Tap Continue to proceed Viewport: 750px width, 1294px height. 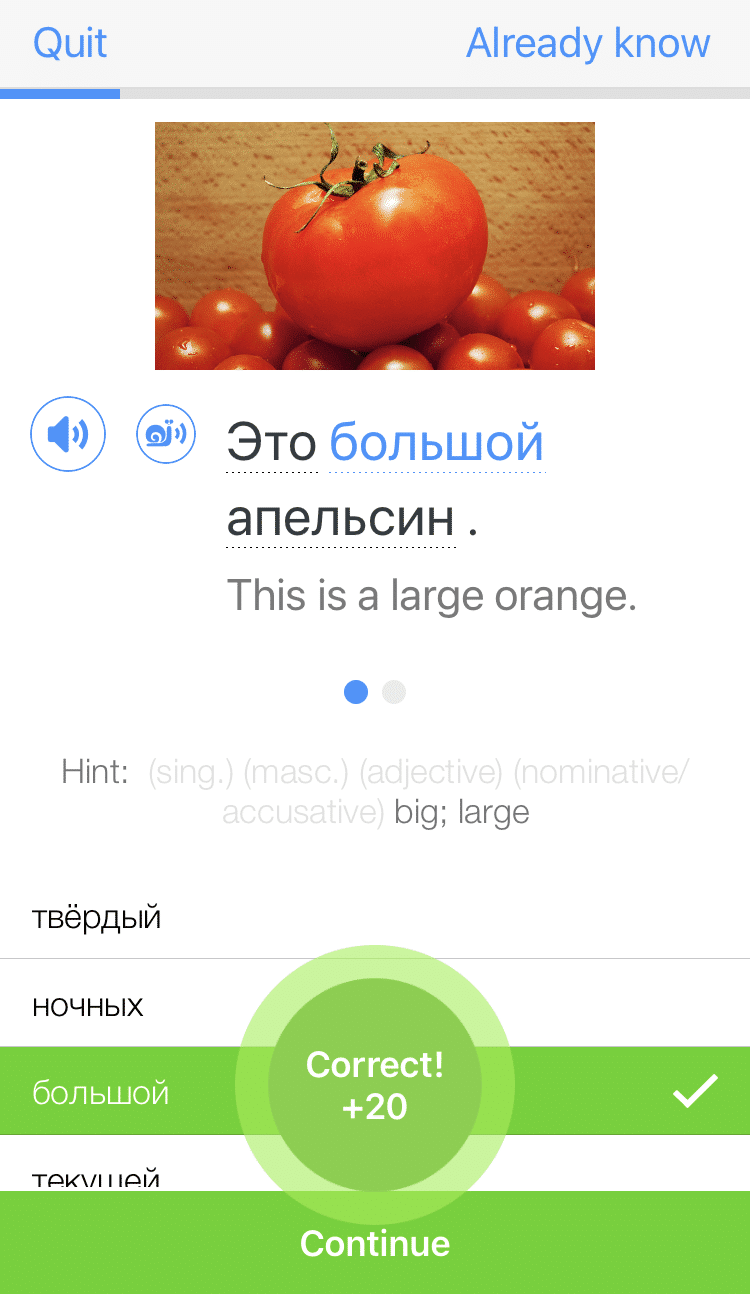click(x=375, y=1243)
